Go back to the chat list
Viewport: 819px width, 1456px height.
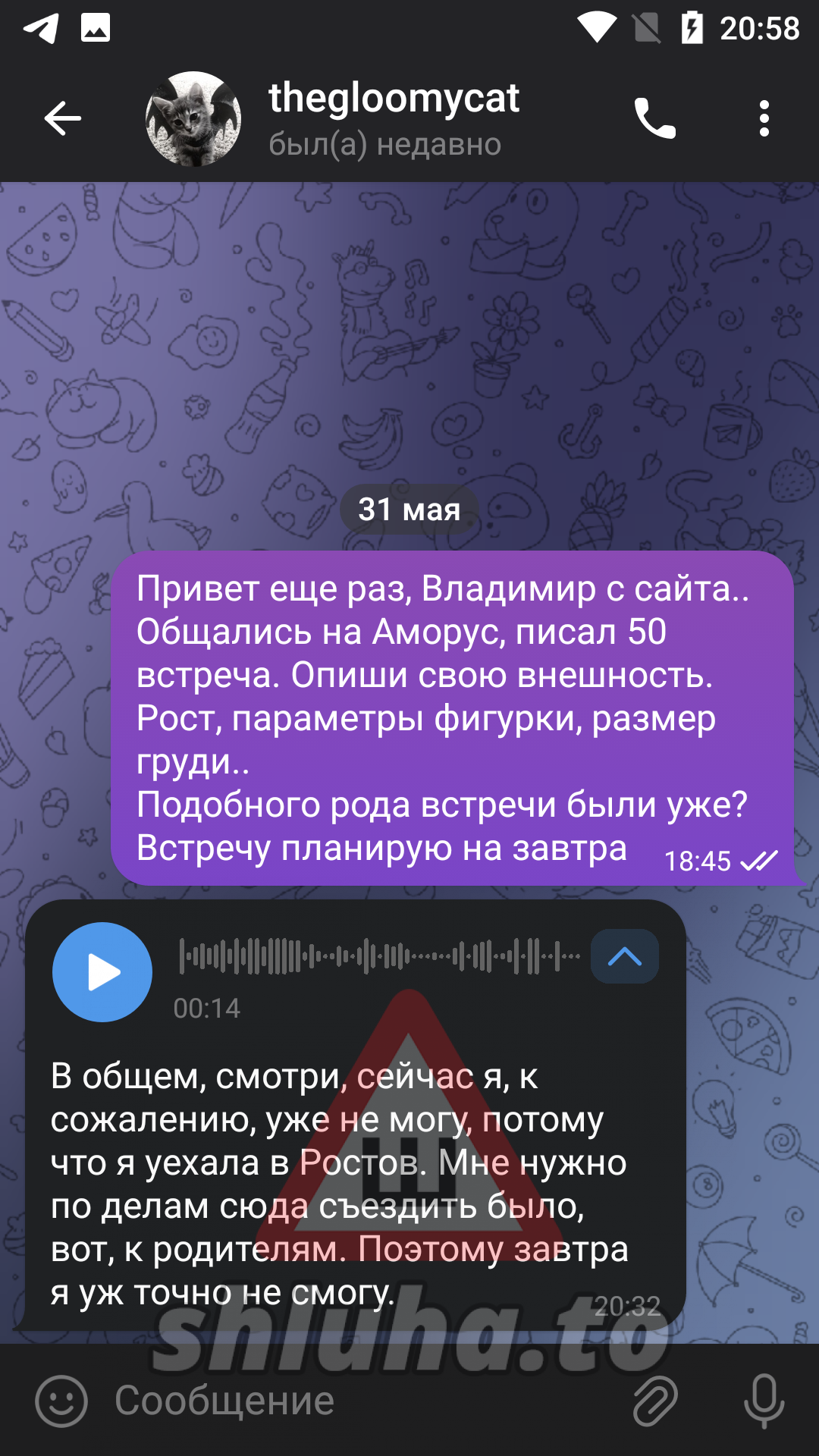pos(62,118)
